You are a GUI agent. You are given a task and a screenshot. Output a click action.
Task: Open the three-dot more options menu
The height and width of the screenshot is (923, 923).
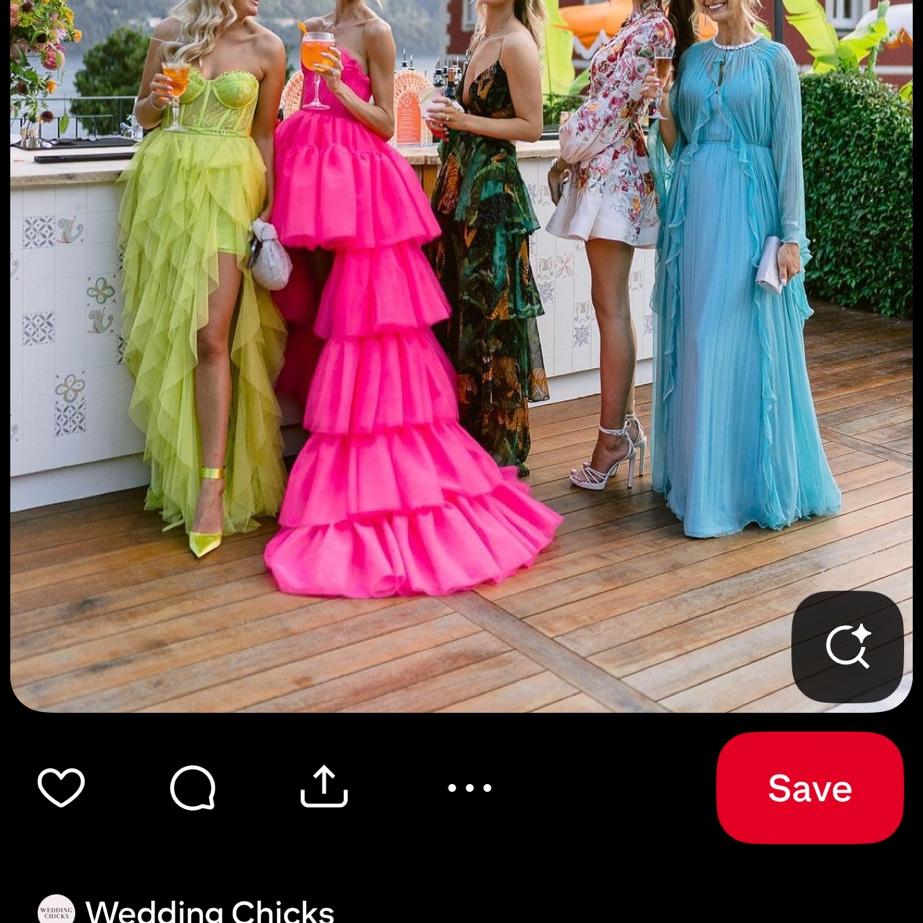[x=469, y=788]
